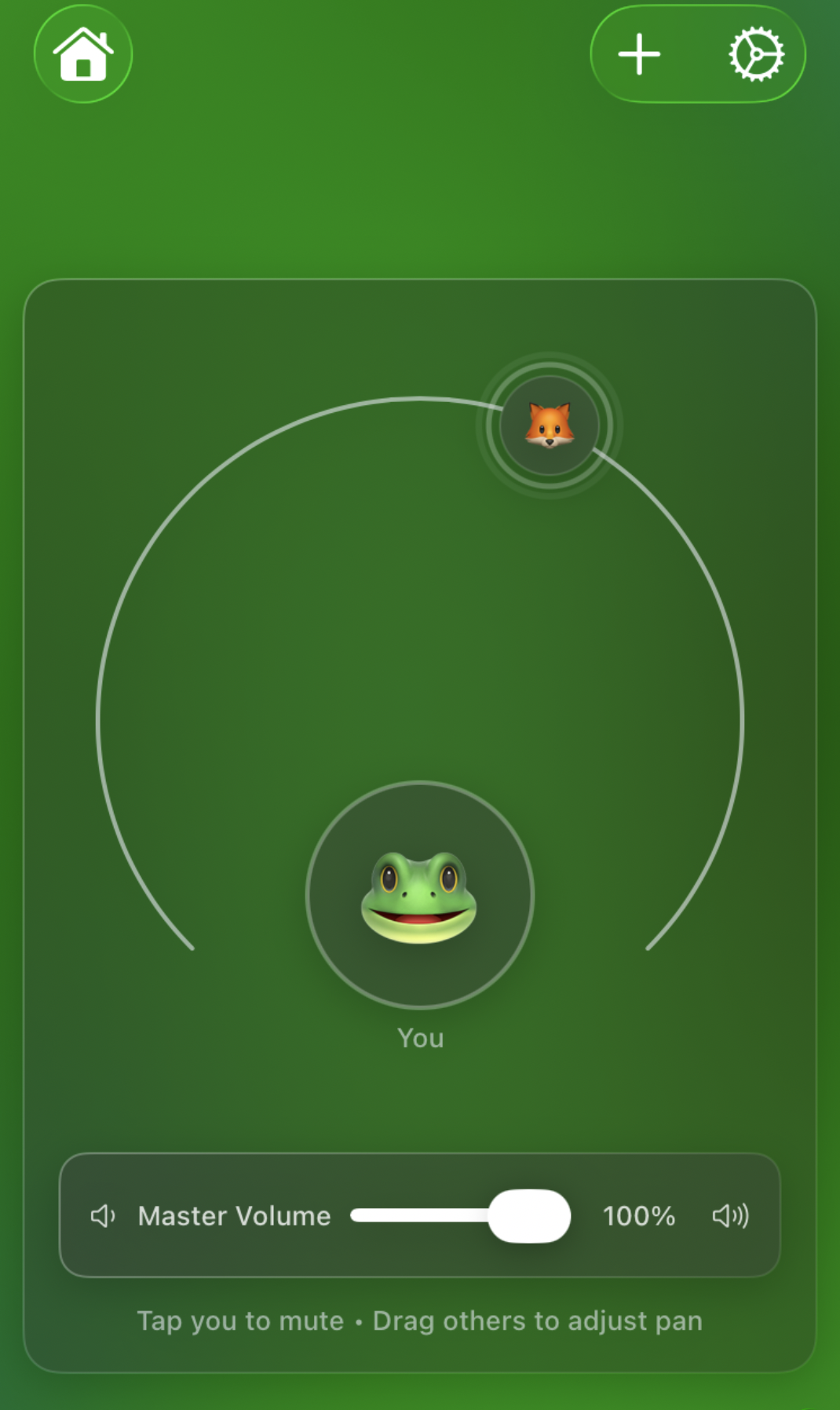The width and height of the screenshot is (840, 1410).
Task: Click the loud speaker icon right of 100%
Action: tap(732, 1216)
